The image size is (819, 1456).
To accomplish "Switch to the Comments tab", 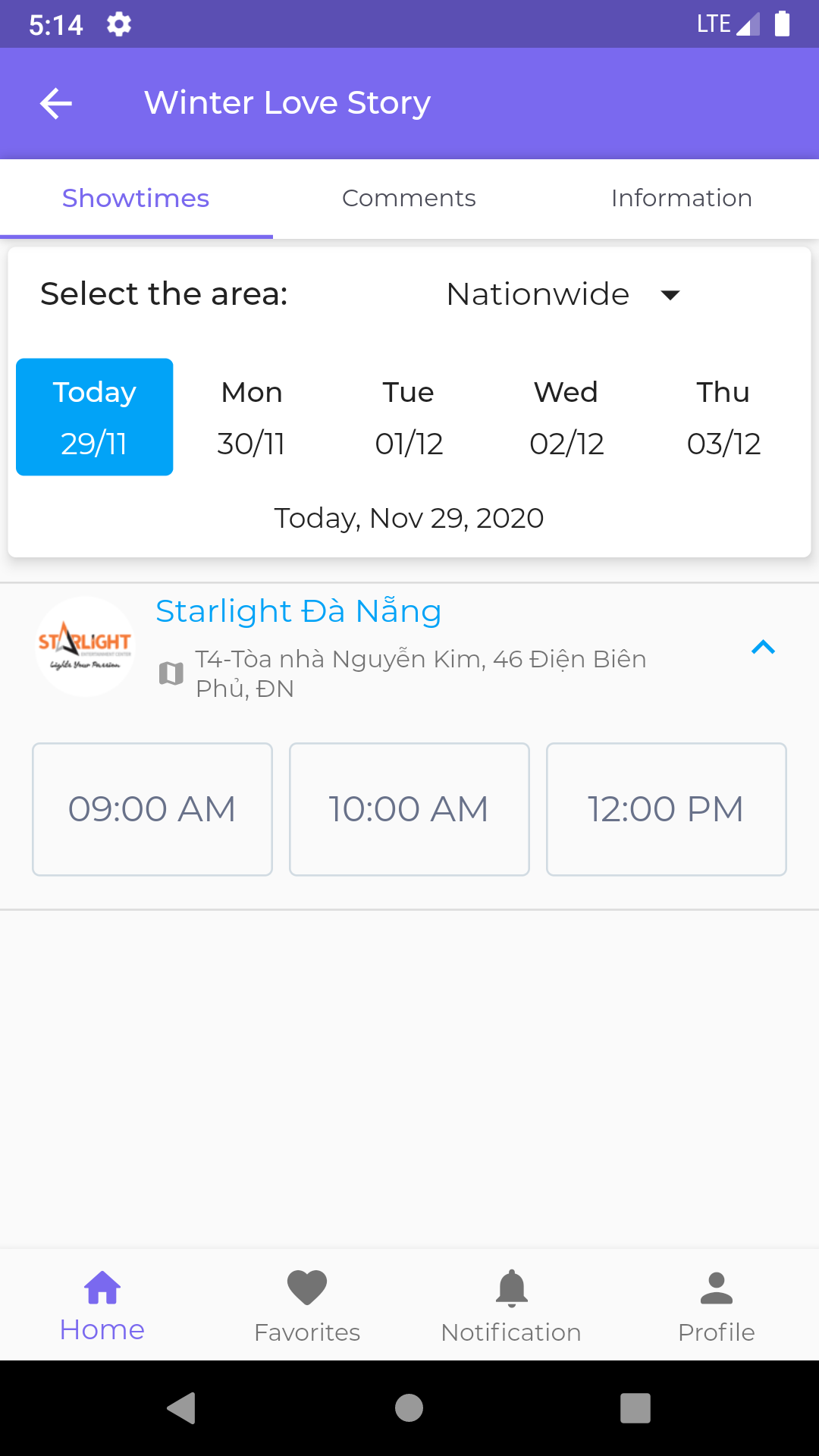I will 409,199.
